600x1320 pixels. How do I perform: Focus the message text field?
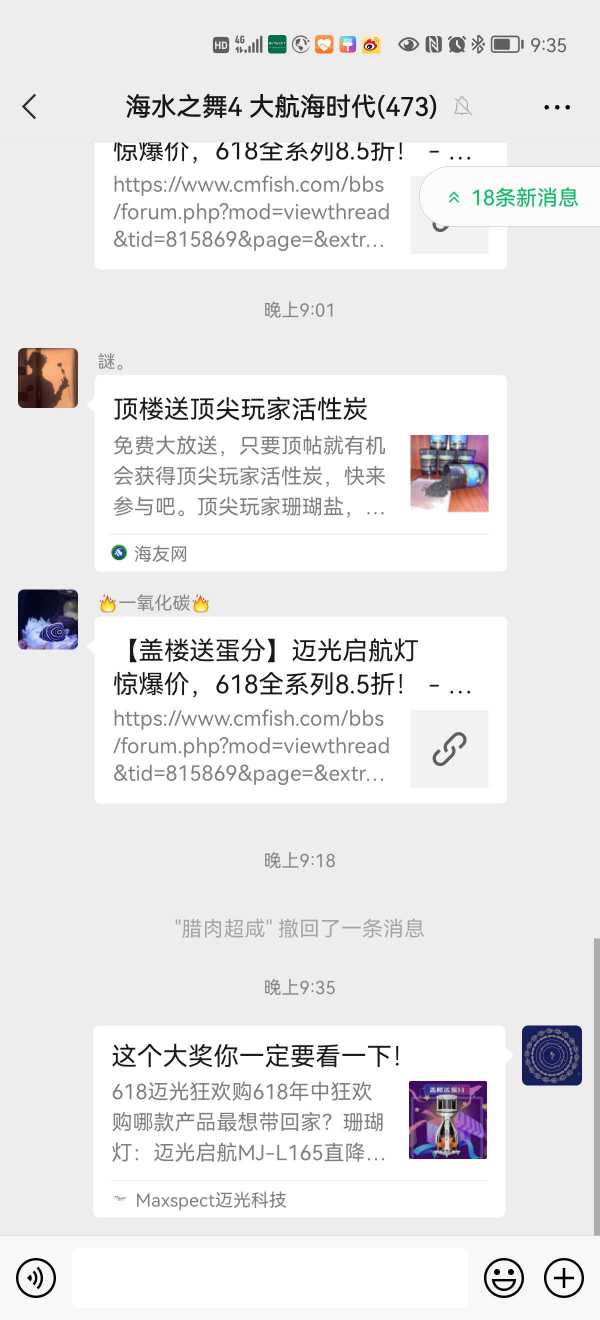270,1278
